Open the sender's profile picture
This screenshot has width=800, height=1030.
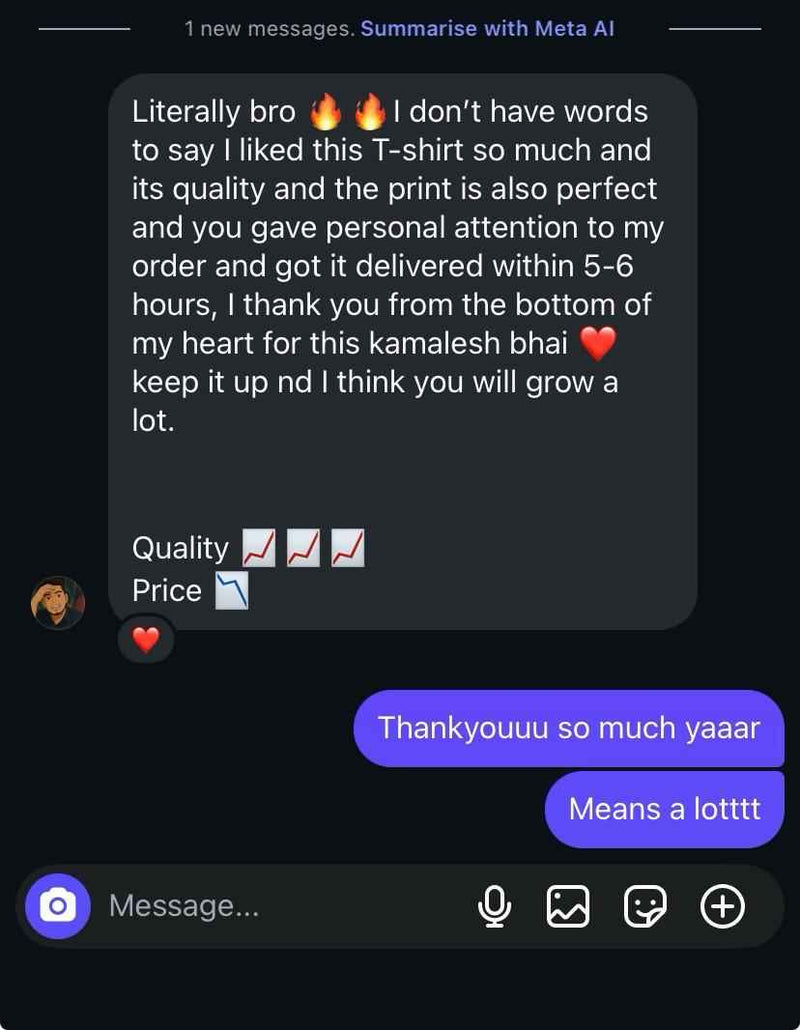tap(58, 602)
